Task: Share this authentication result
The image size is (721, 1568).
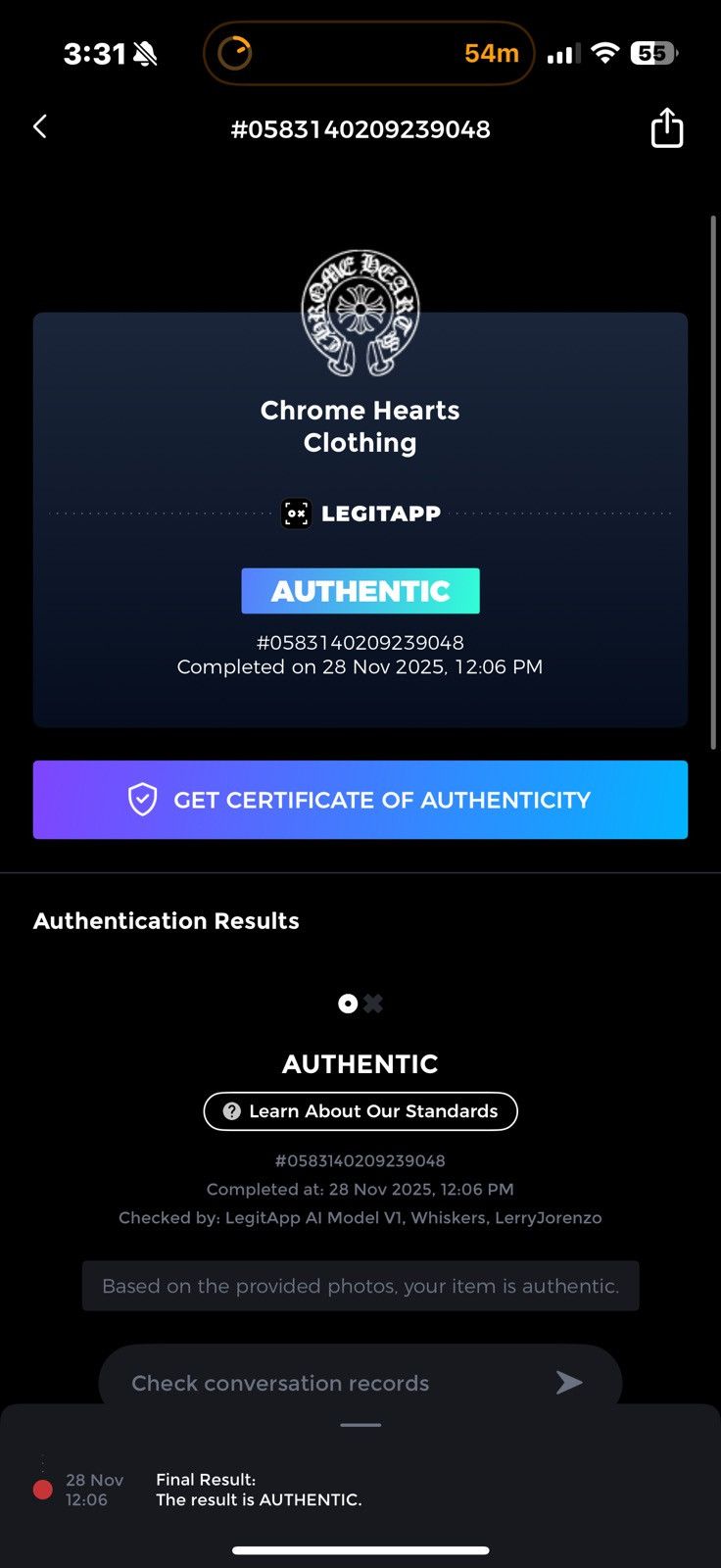Action: (x=666, y=128)
